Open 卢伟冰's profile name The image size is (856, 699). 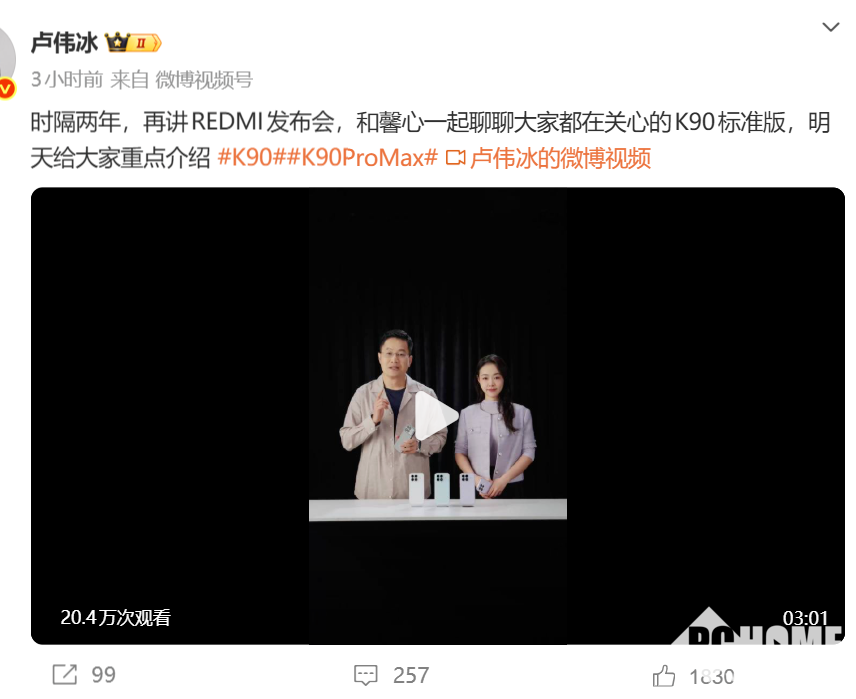point(64,42)
